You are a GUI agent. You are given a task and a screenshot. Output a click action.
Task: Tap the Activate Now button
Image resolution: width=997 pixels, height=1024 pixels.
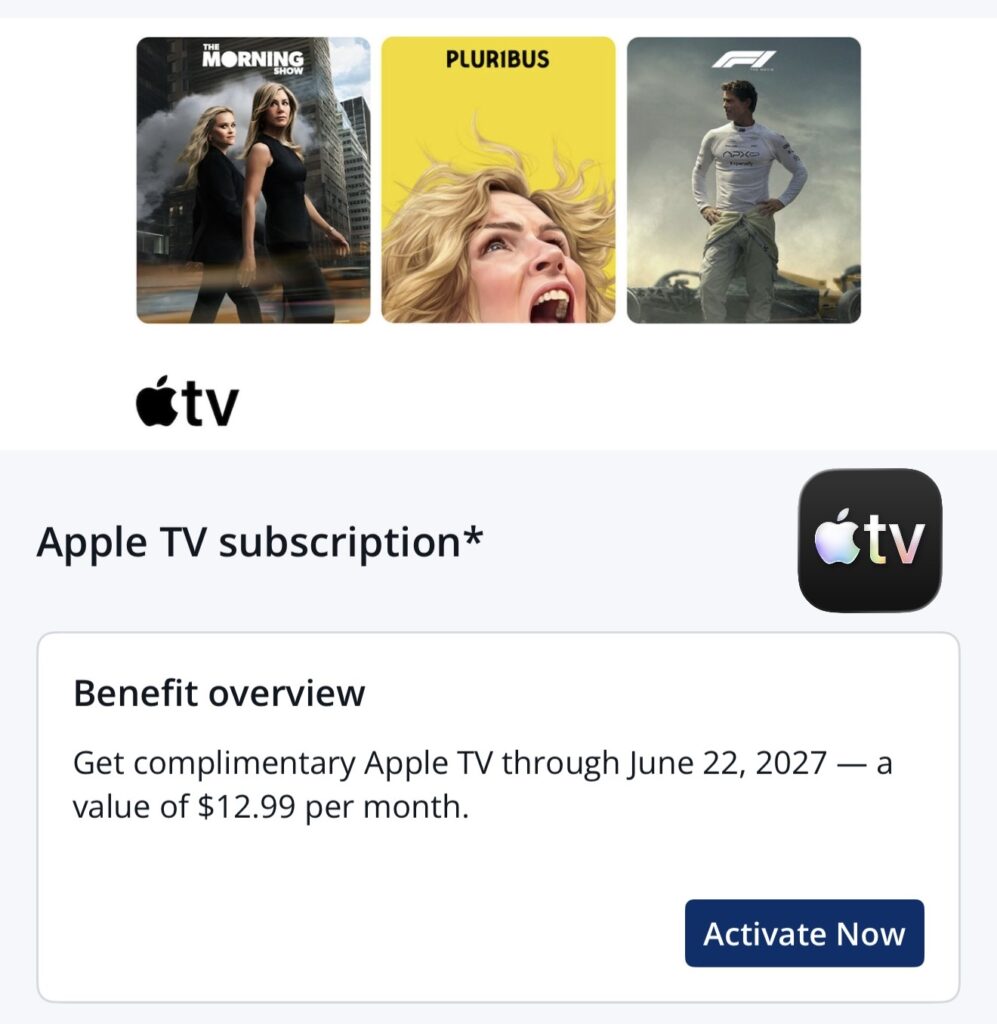(804, 933)
